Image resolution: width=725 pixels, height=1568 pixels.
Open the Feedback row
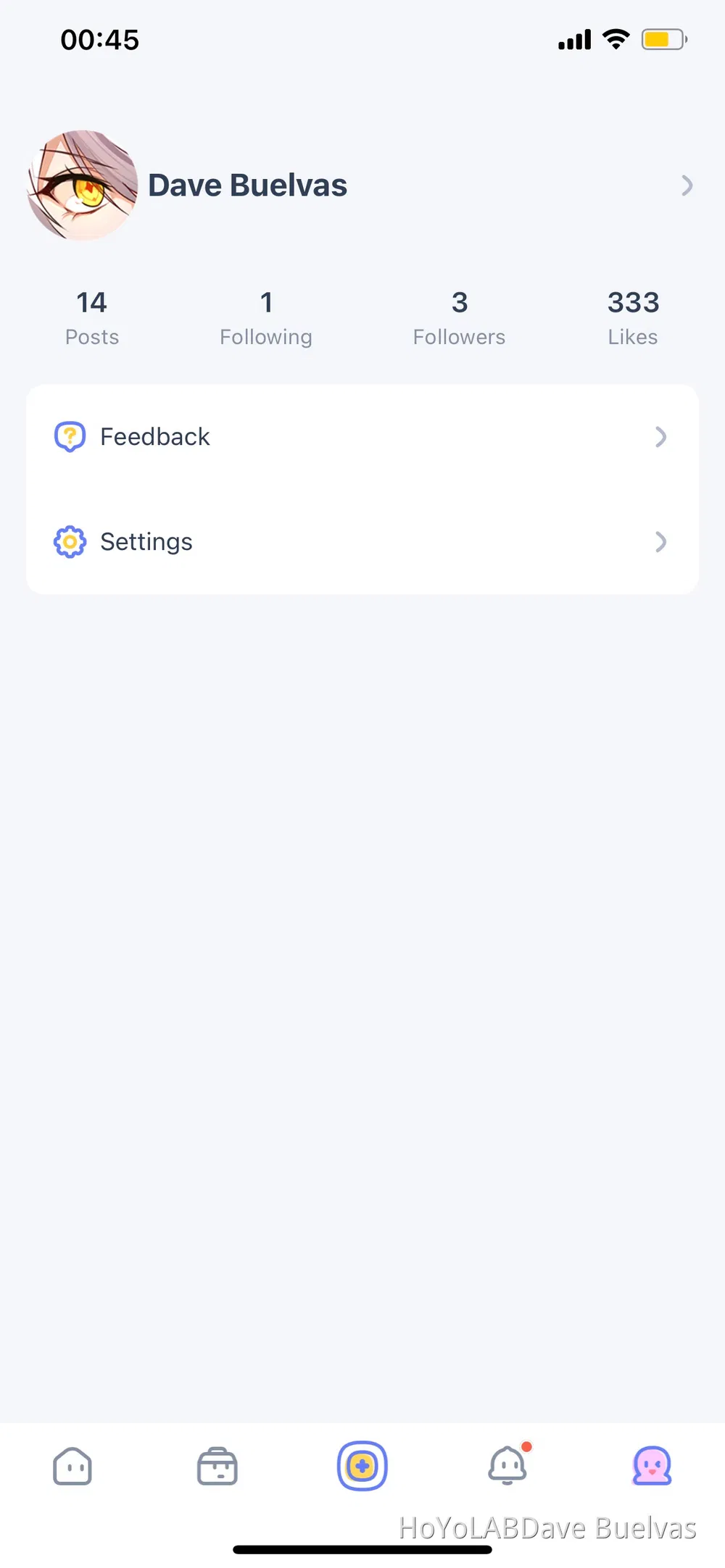[361, 437]
